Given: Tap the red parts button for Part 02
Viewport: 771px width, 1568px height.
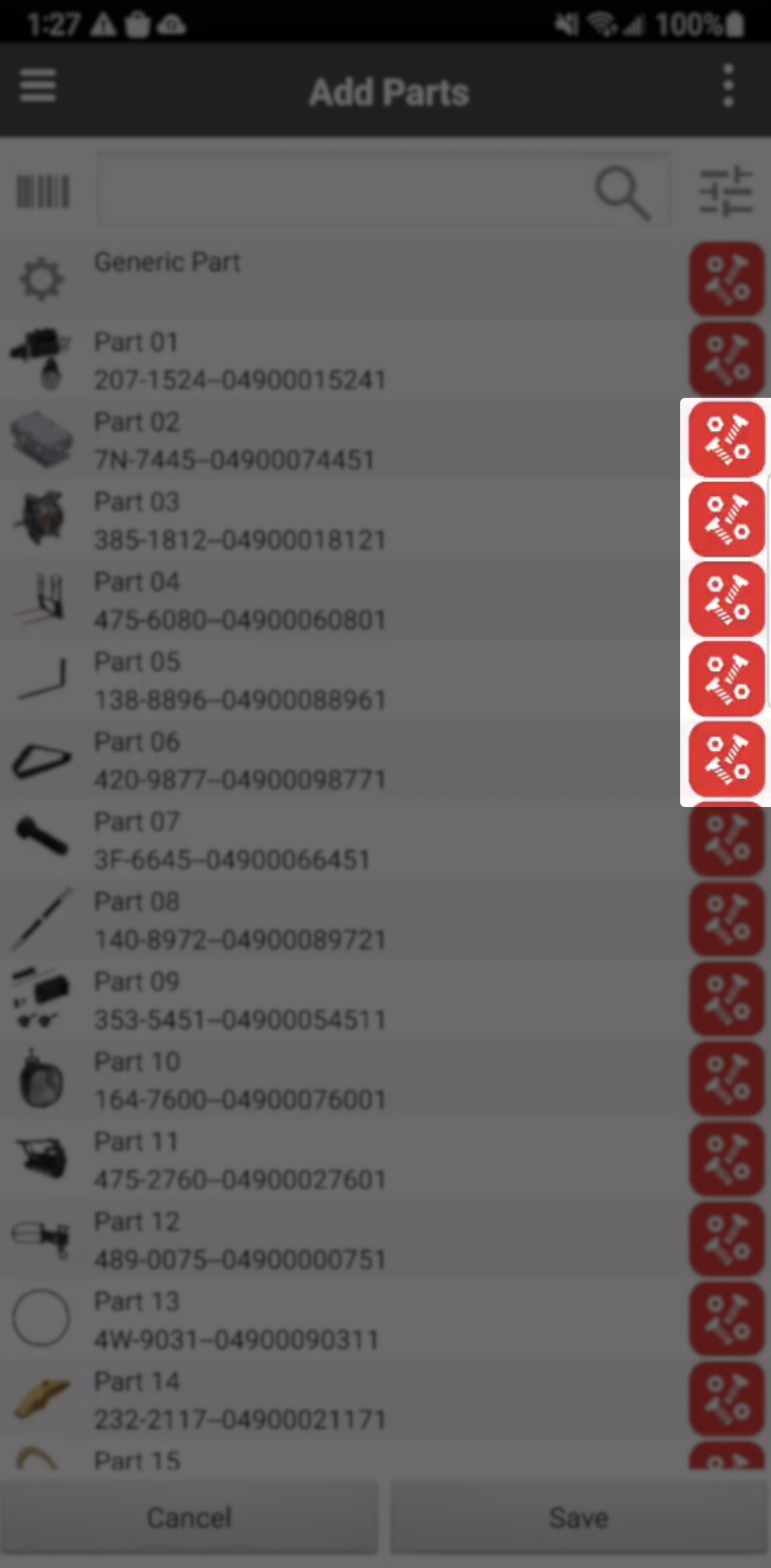Looking at the screenshot, I should [x=726, y=439].
